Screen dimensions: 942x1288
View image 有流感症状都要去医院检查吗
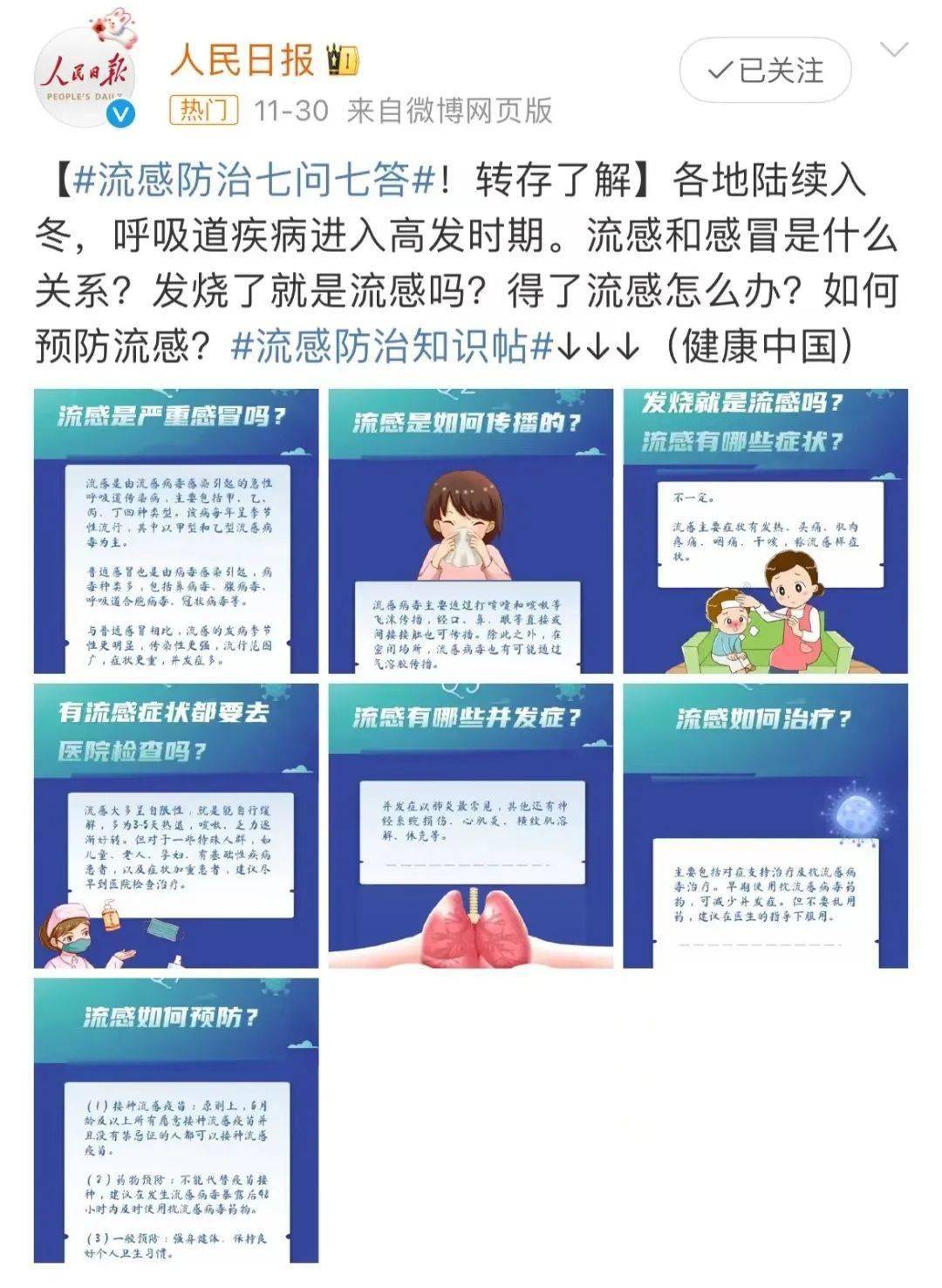(176, 826)
